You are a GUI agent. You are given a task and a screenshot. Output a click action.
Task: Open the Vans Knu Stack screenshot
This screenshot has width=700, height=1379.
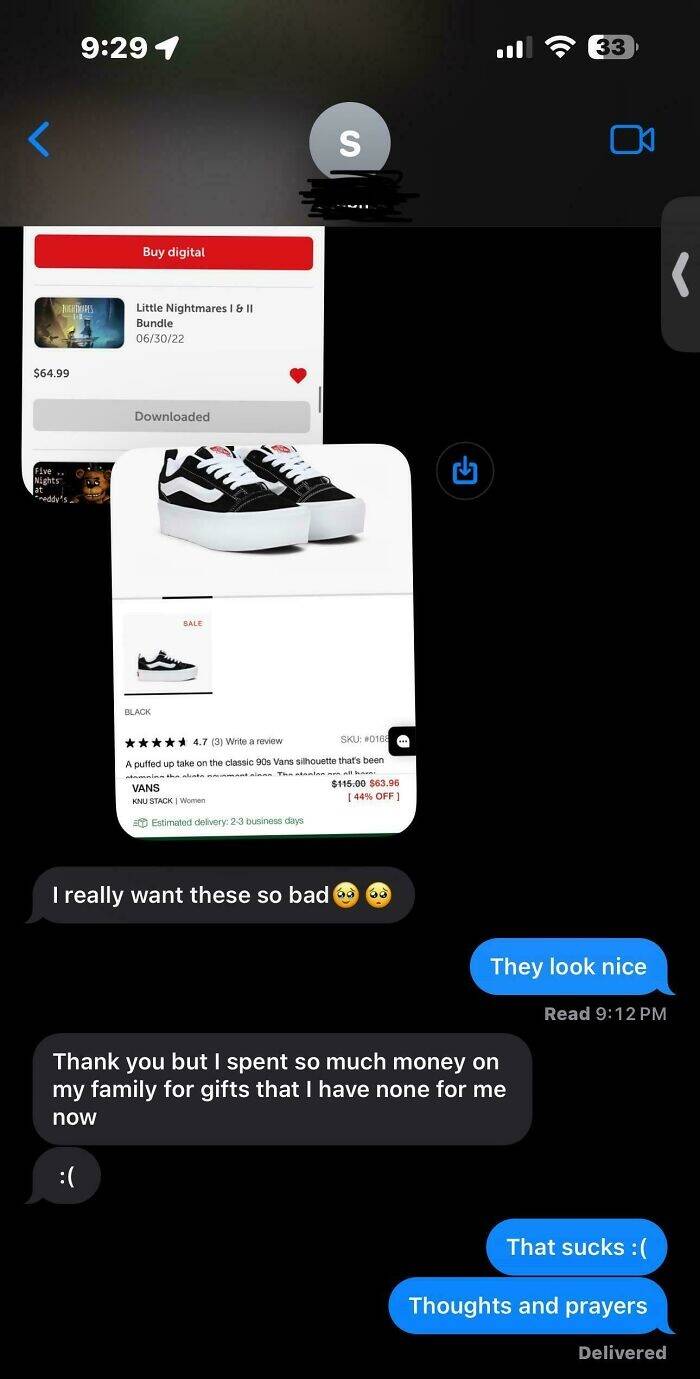click(263, 640)
